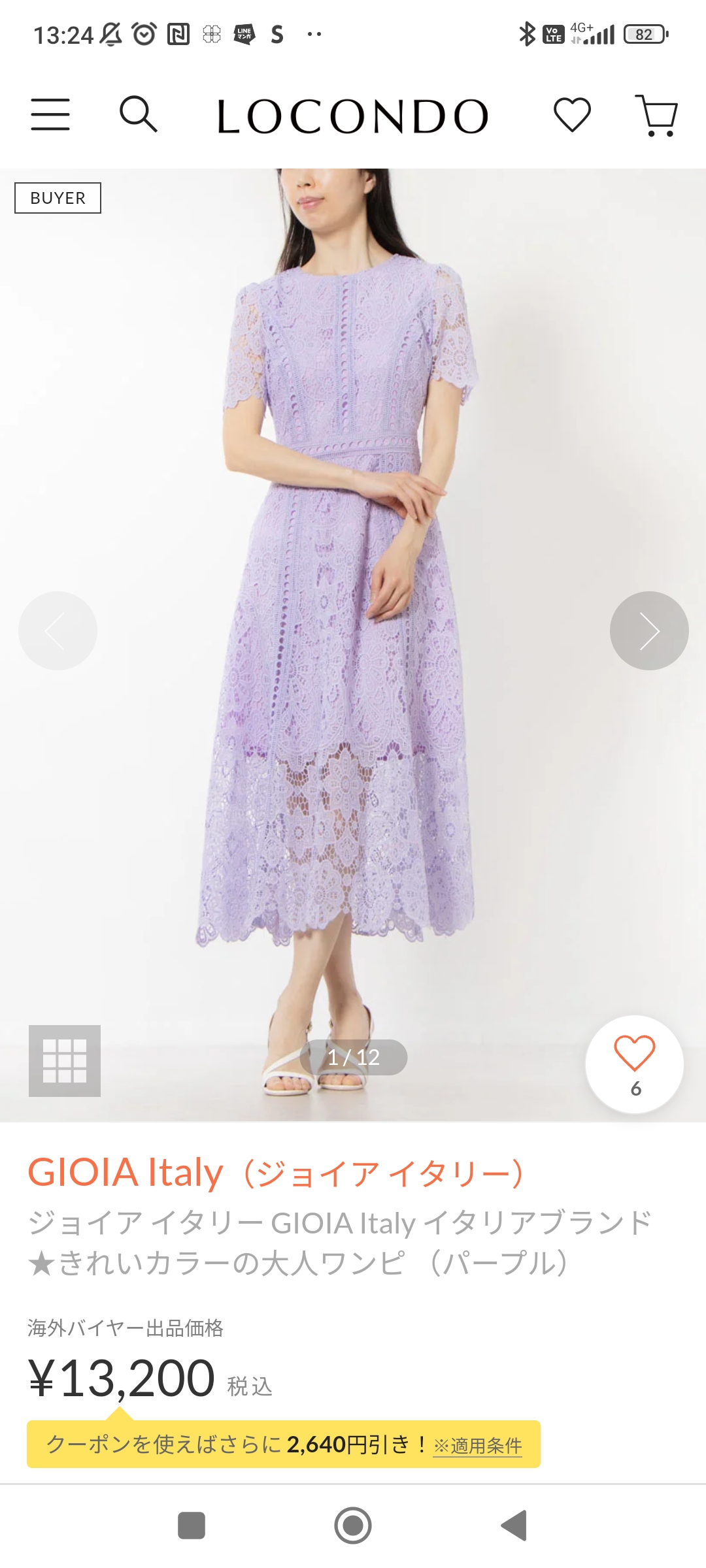Open the photo grid view
This screenshot has height=1568, width=706.
pos(65,1060)
